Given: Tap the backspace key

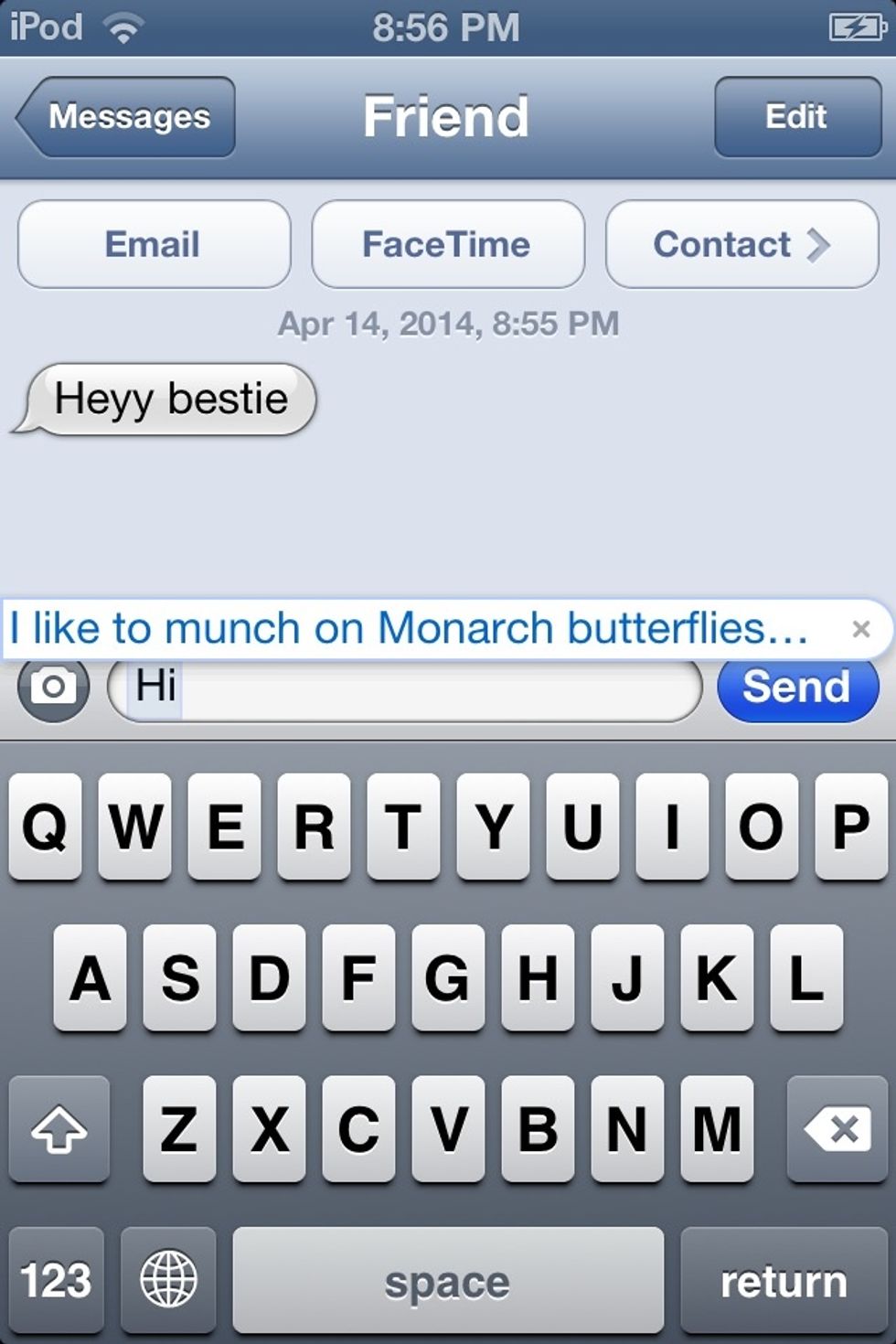Looking at the screenshot, I should click(x=837, y=1129).
